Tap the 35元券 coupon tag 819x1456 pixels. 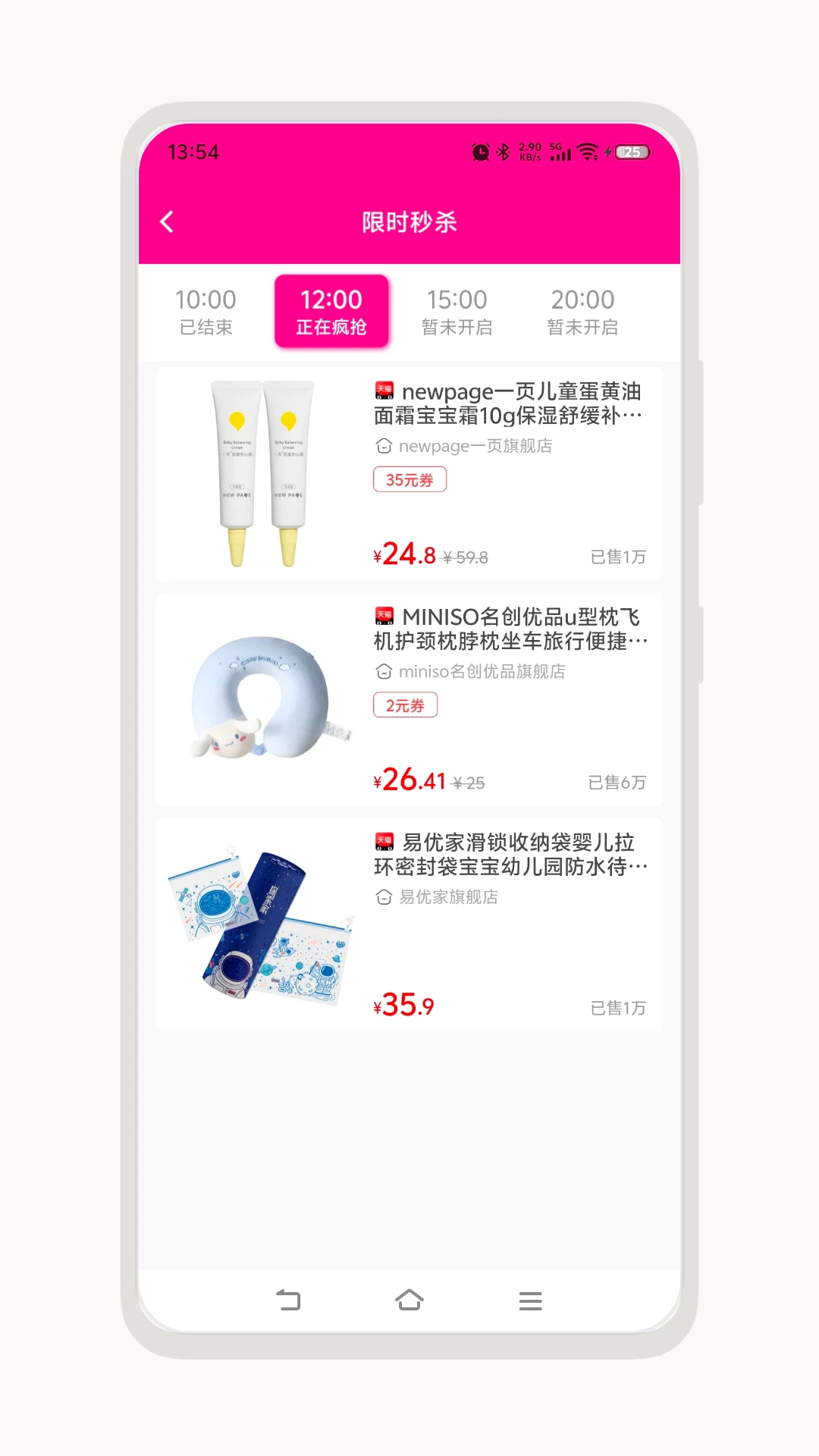(409, 480)
